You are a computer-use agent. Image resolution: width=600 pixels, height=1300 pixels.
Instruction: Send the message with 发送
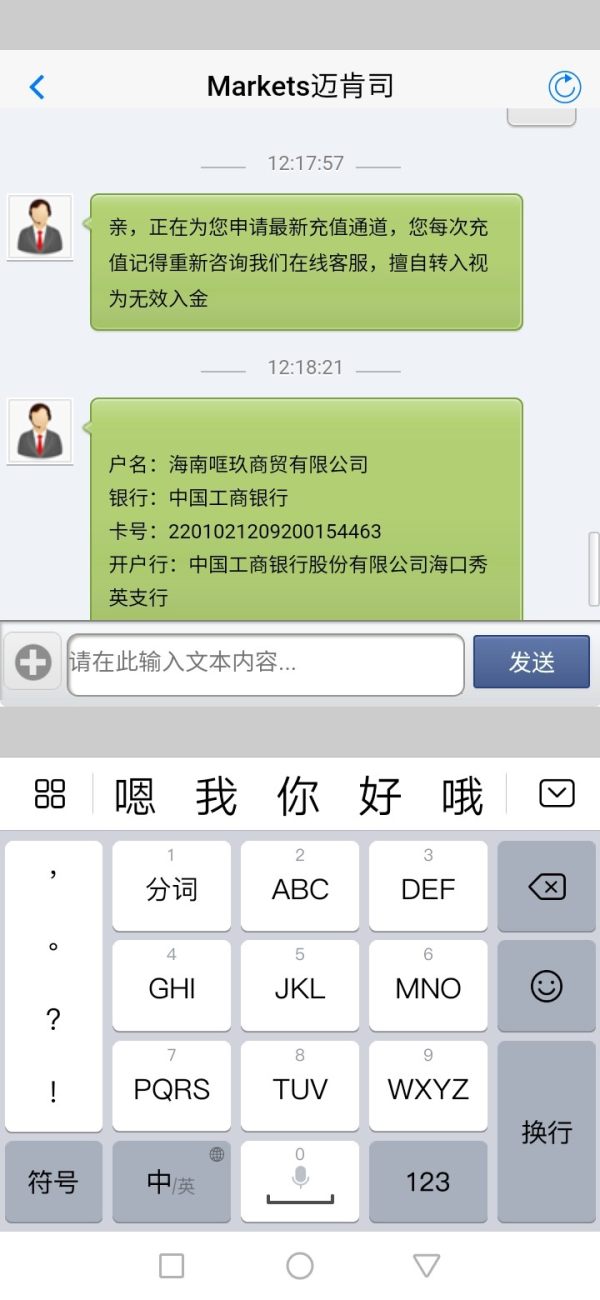pos(531,662)
